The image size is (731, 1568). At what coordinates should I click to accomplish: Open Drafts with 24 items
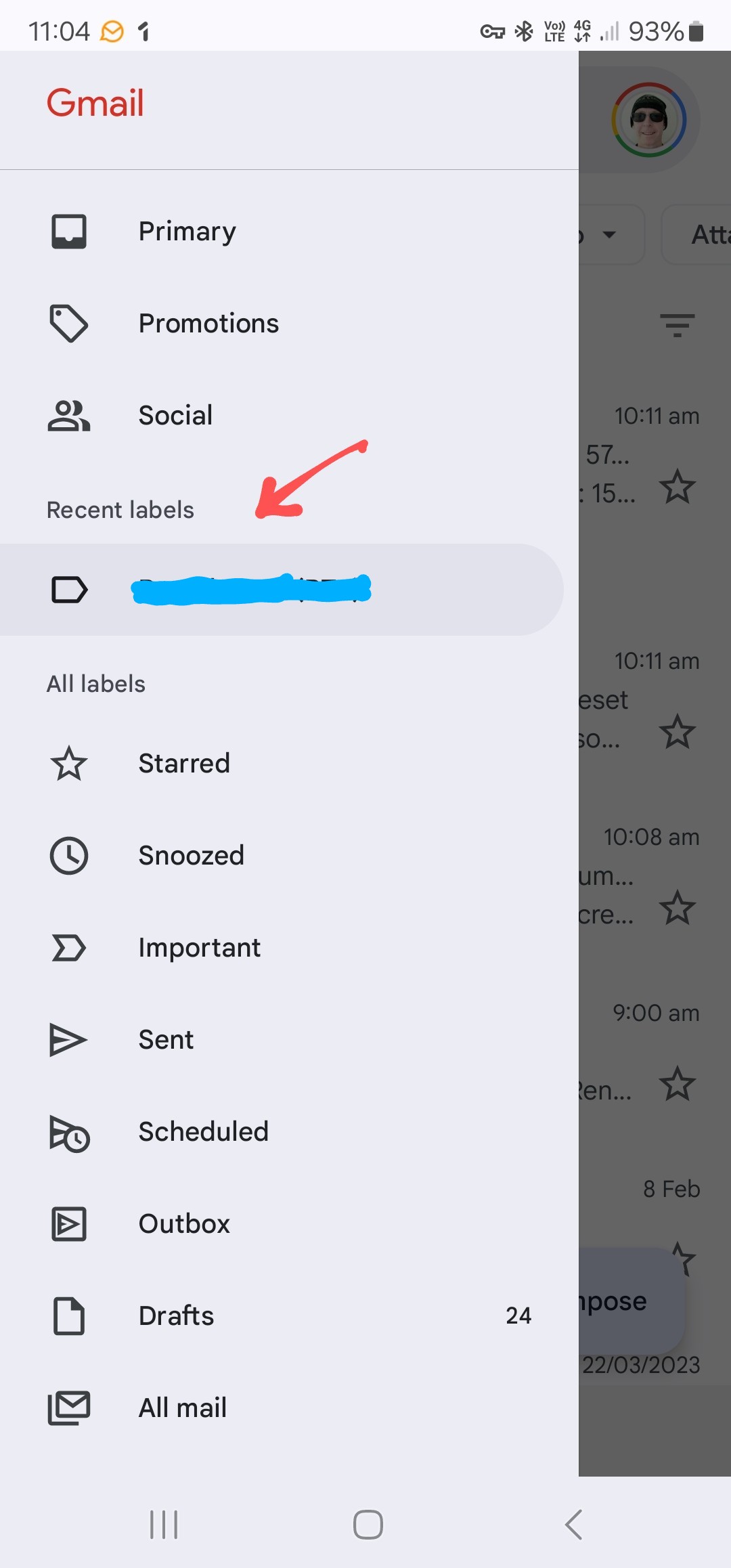(282, 1316)
